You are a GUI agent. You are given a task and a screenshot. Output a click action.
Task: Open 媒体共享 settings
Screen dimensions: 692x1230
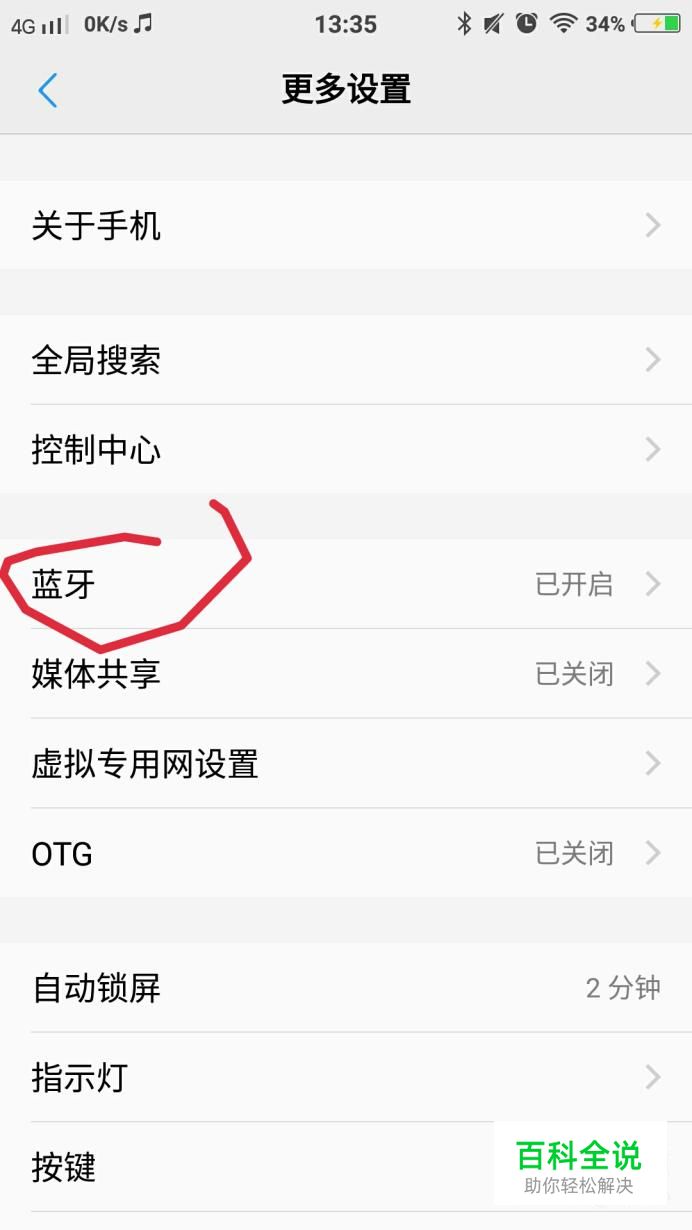click(346, 674)
